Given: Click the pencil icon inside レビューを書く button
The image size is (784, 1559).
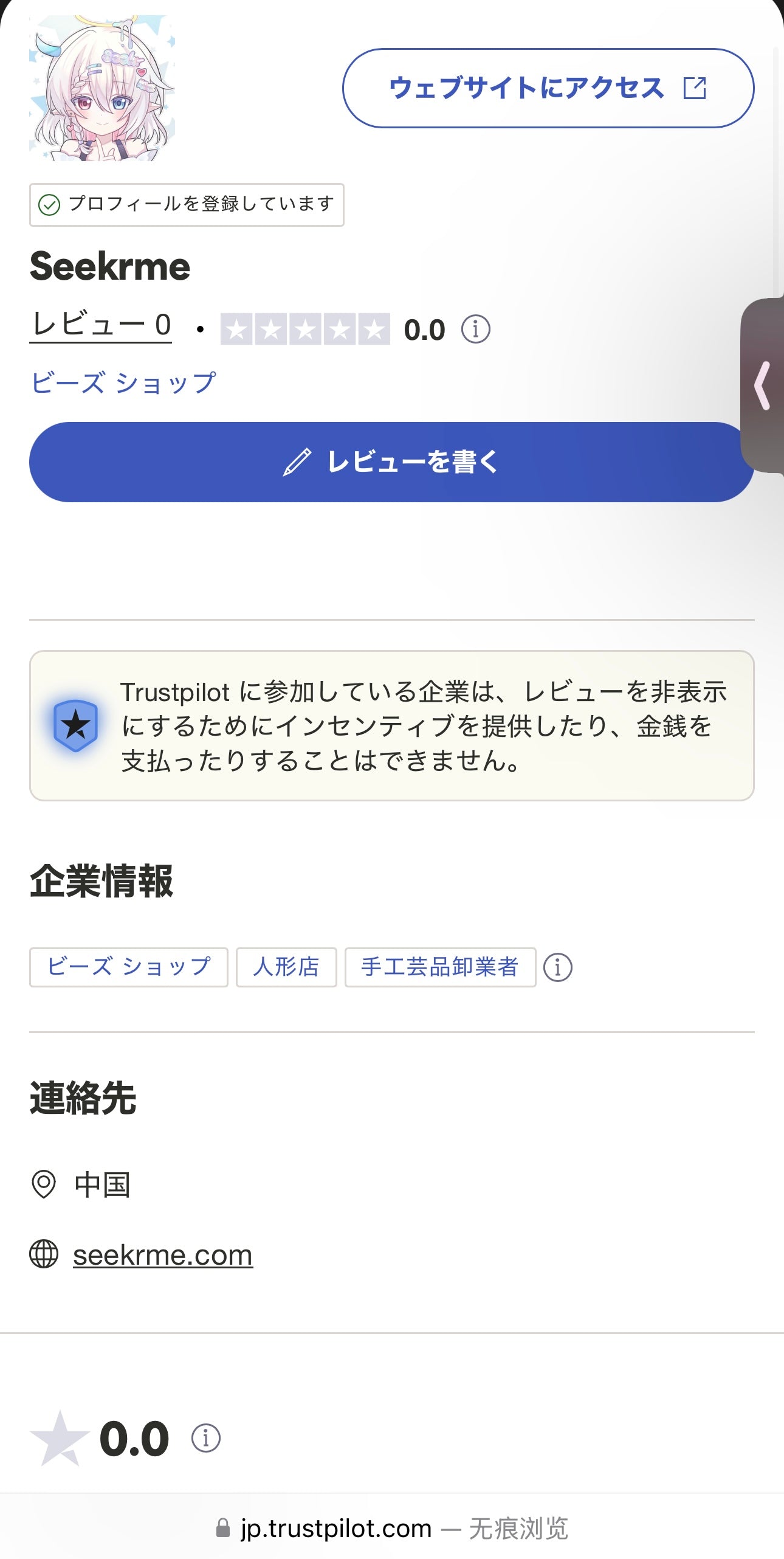Looking at the screenshot, I should pyautogui.click(x=296, y=462).
